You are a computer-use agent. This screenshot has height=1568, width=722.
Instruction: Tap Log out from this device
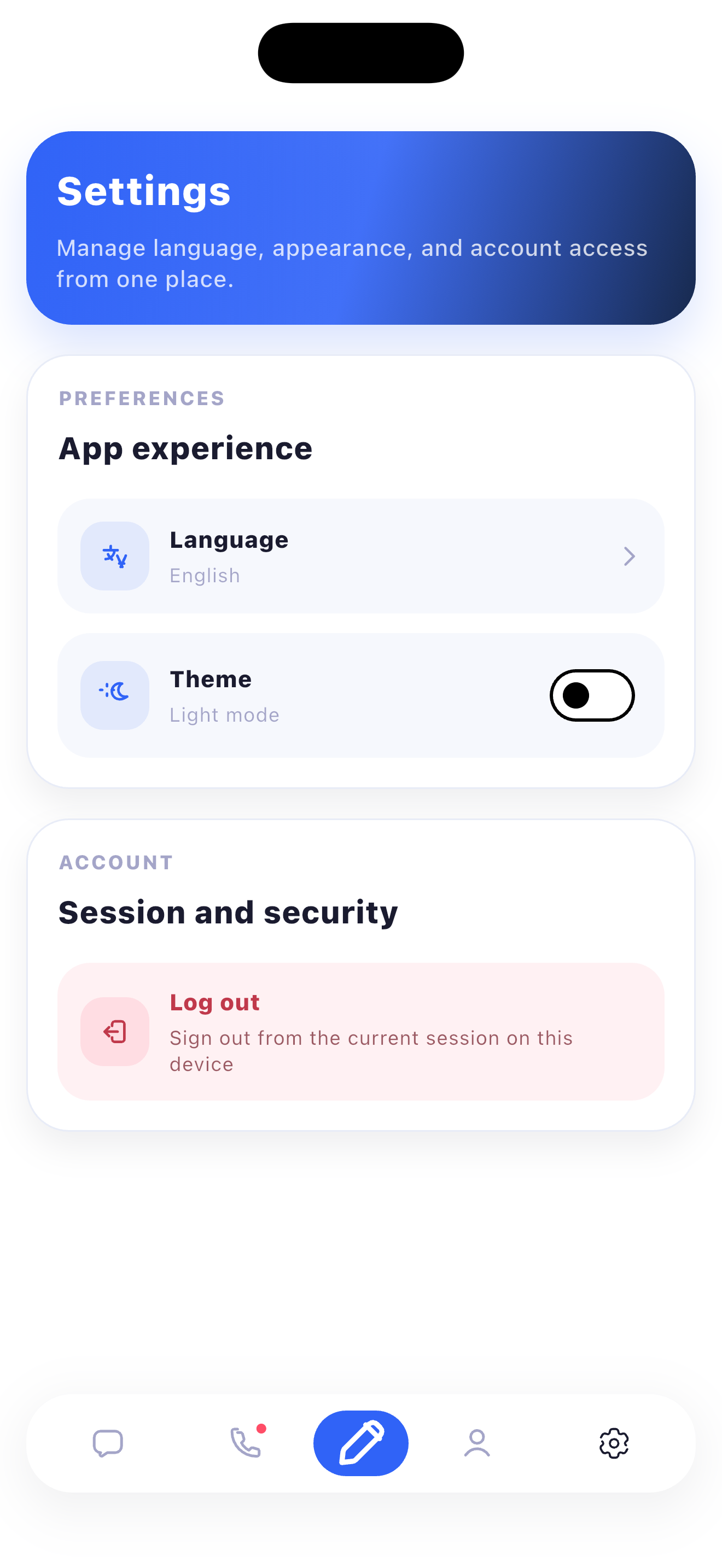click(360, 1032)
